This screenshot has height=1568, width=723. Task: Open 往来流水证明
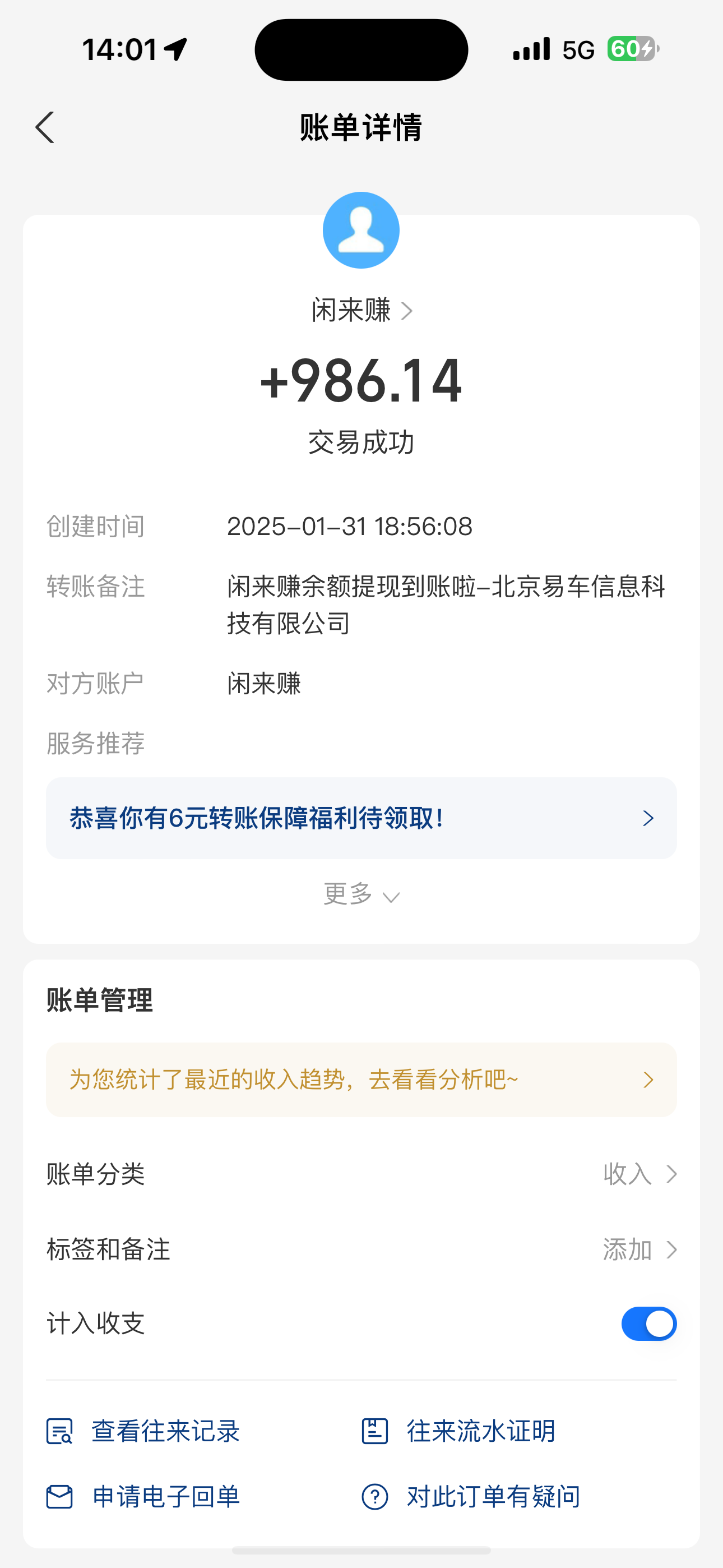tap(459, 1431)
